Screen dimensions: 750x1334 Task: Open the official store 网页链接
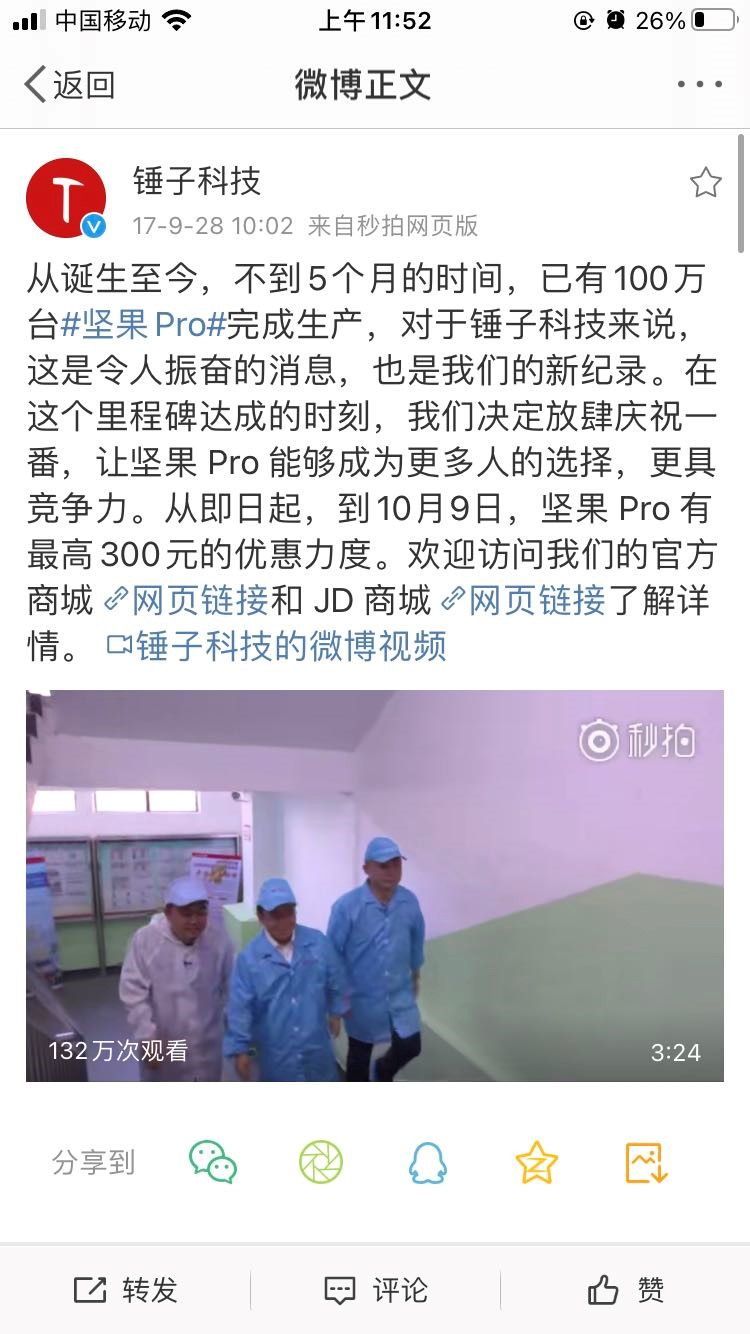tap(186, 600)
